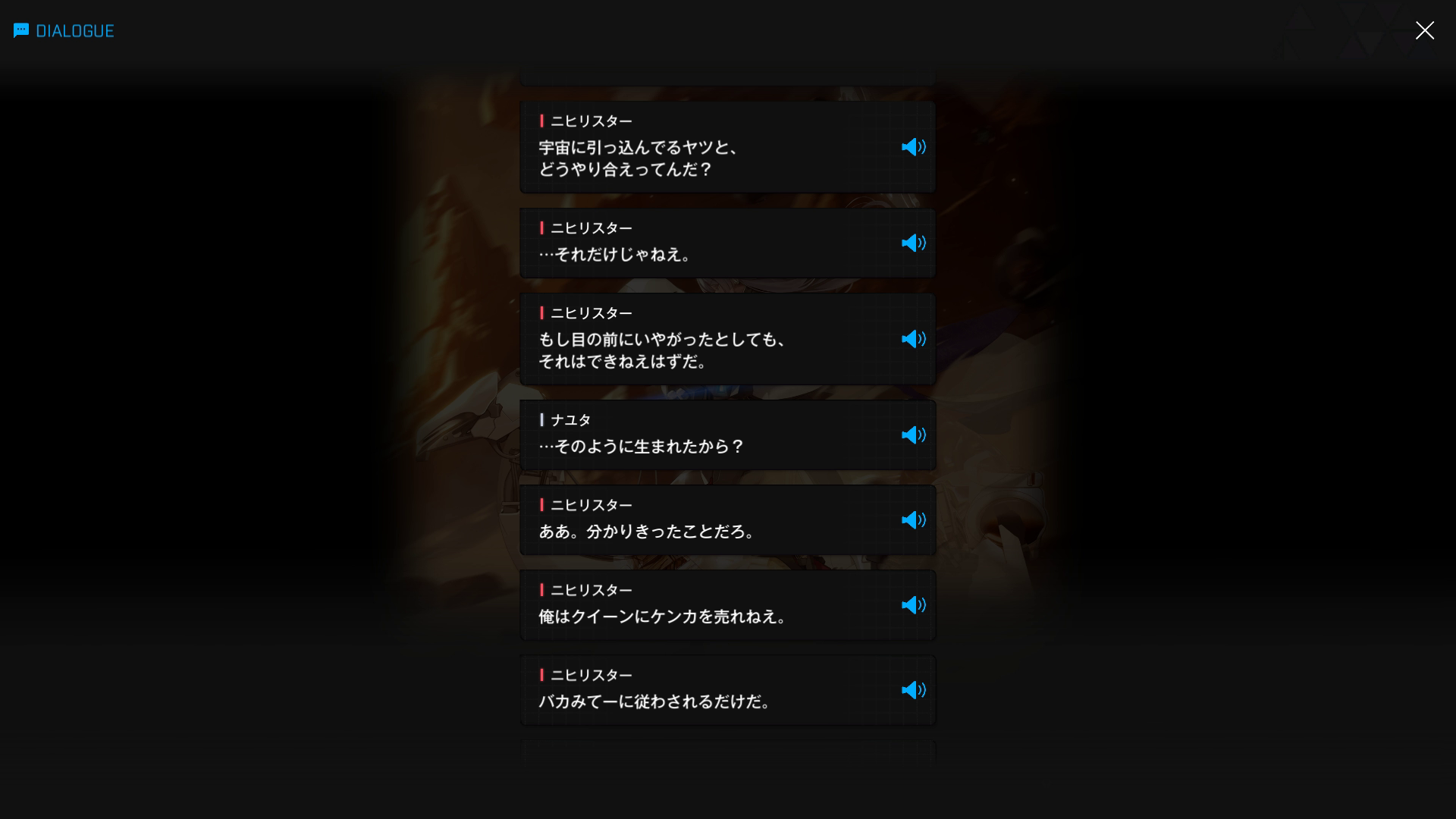Play voice for line 宇宙に引っ込んでるヤツと
The height and width of the screenshot is (819, 1456).
(x=913, y=147)
